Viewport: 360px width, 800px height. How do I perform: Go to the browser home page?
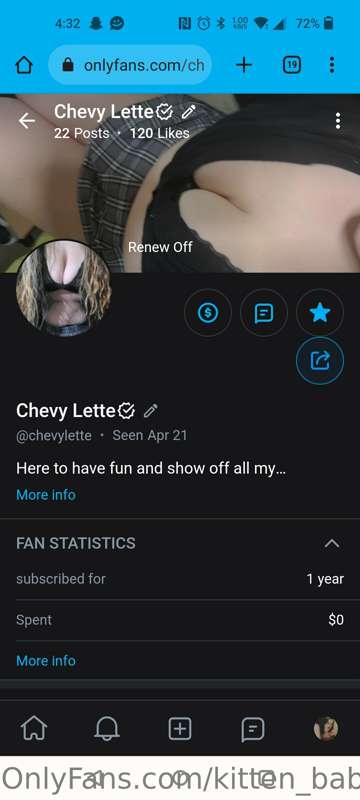click(24, 65)
